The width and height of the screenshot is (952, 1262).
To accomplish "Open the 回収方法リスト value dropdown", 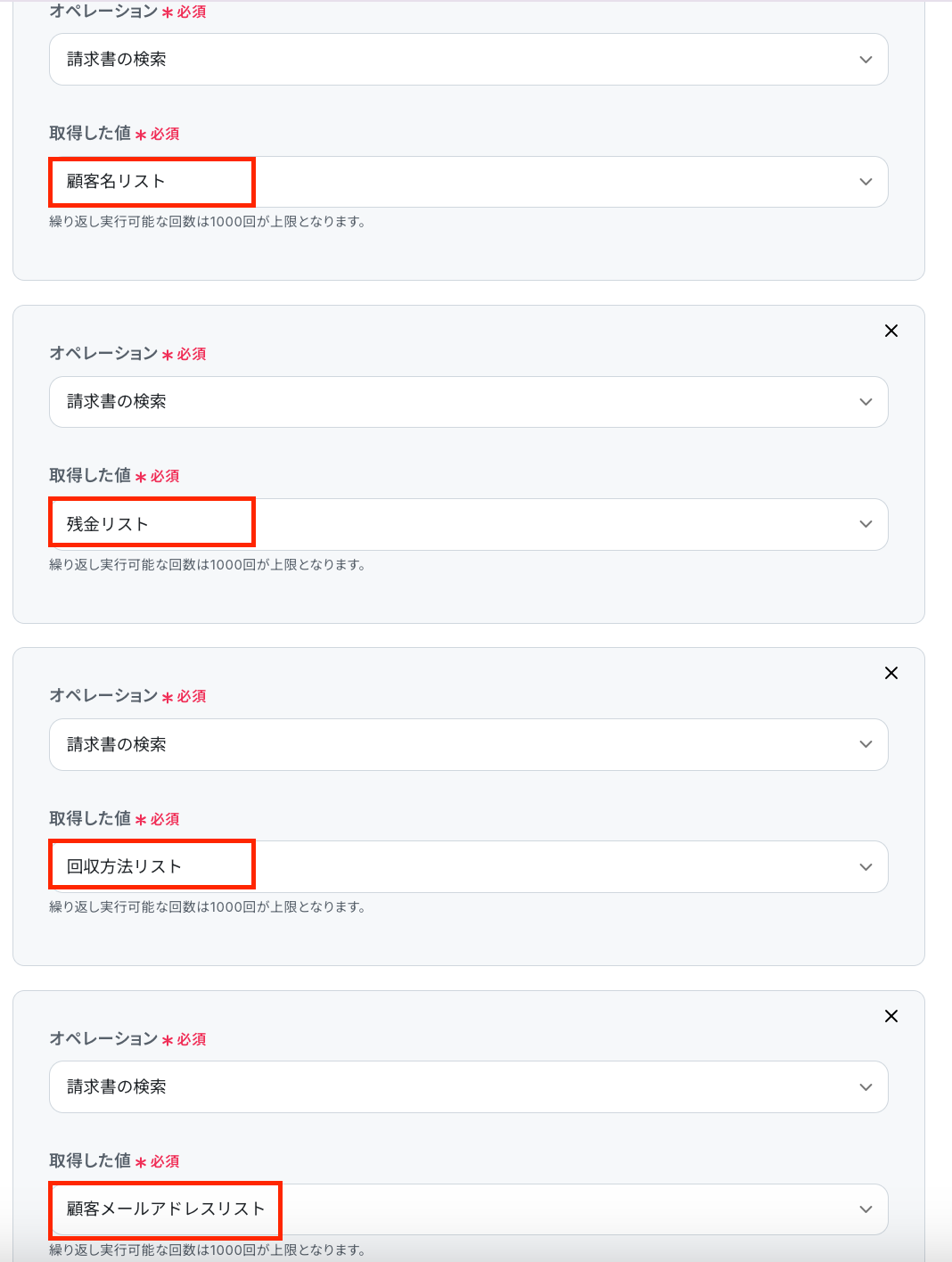I will (468, 866).
